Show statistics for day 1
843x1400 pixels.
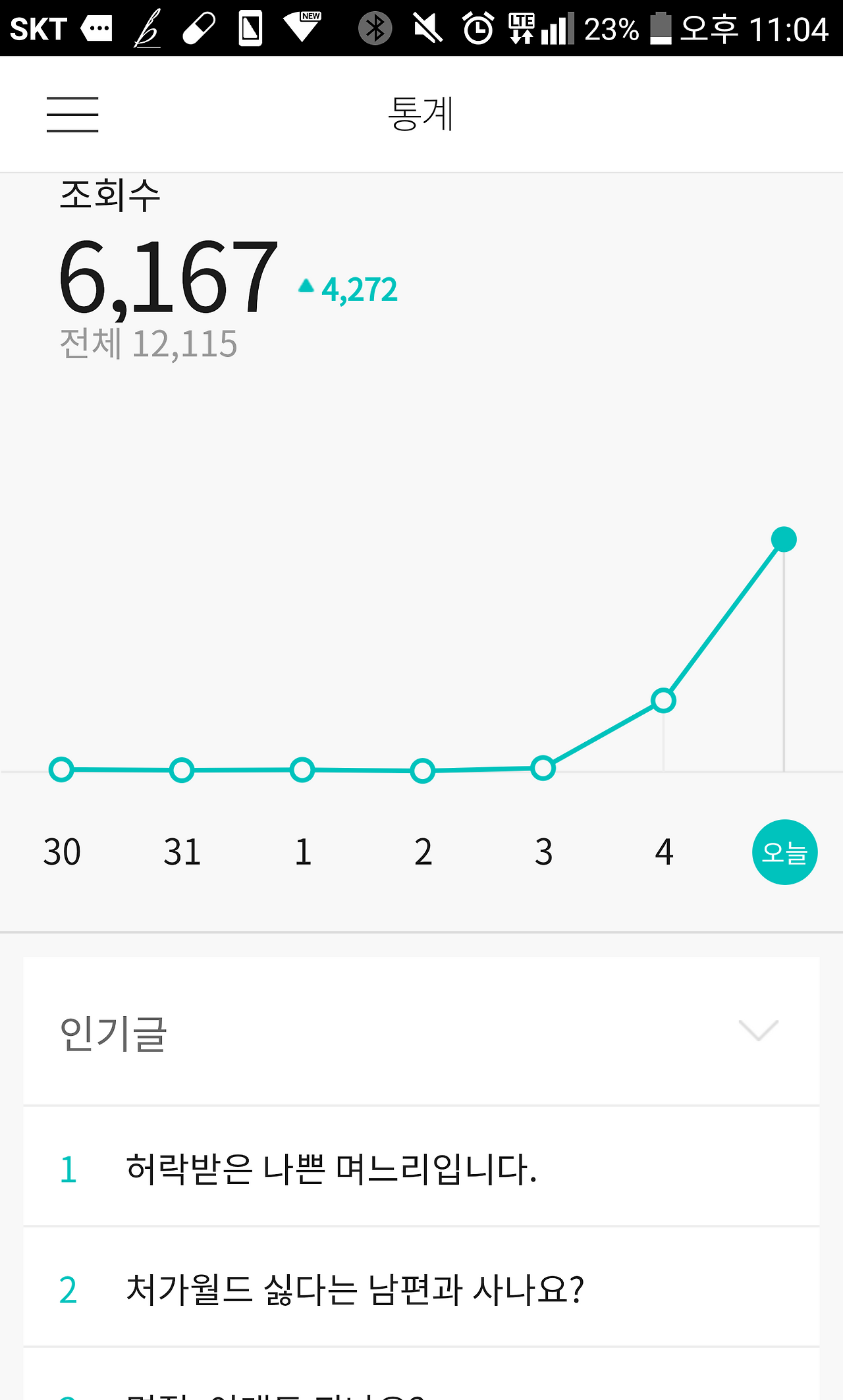(x=302, y=851)
